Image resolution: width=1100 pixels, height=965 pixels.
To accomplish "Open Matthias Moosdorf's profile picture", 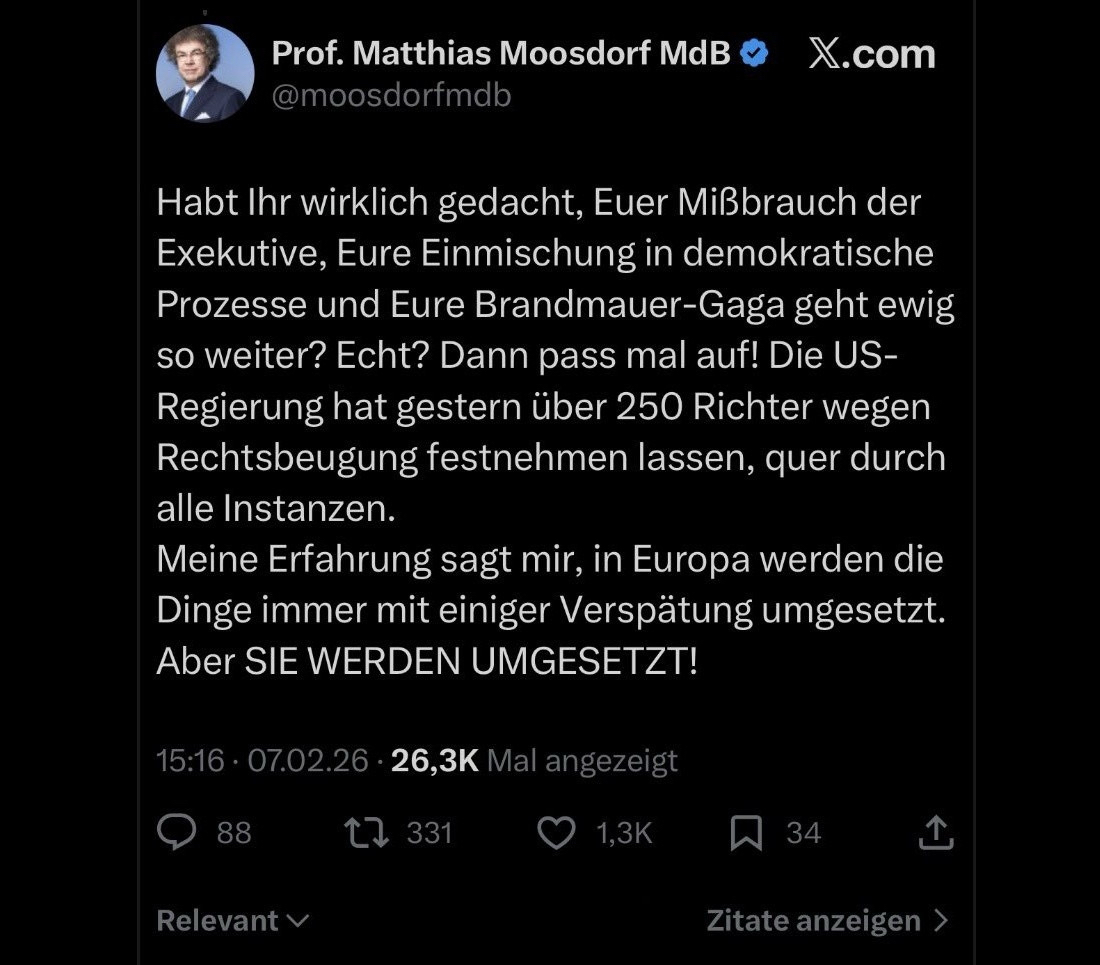I will pos(205,74).
